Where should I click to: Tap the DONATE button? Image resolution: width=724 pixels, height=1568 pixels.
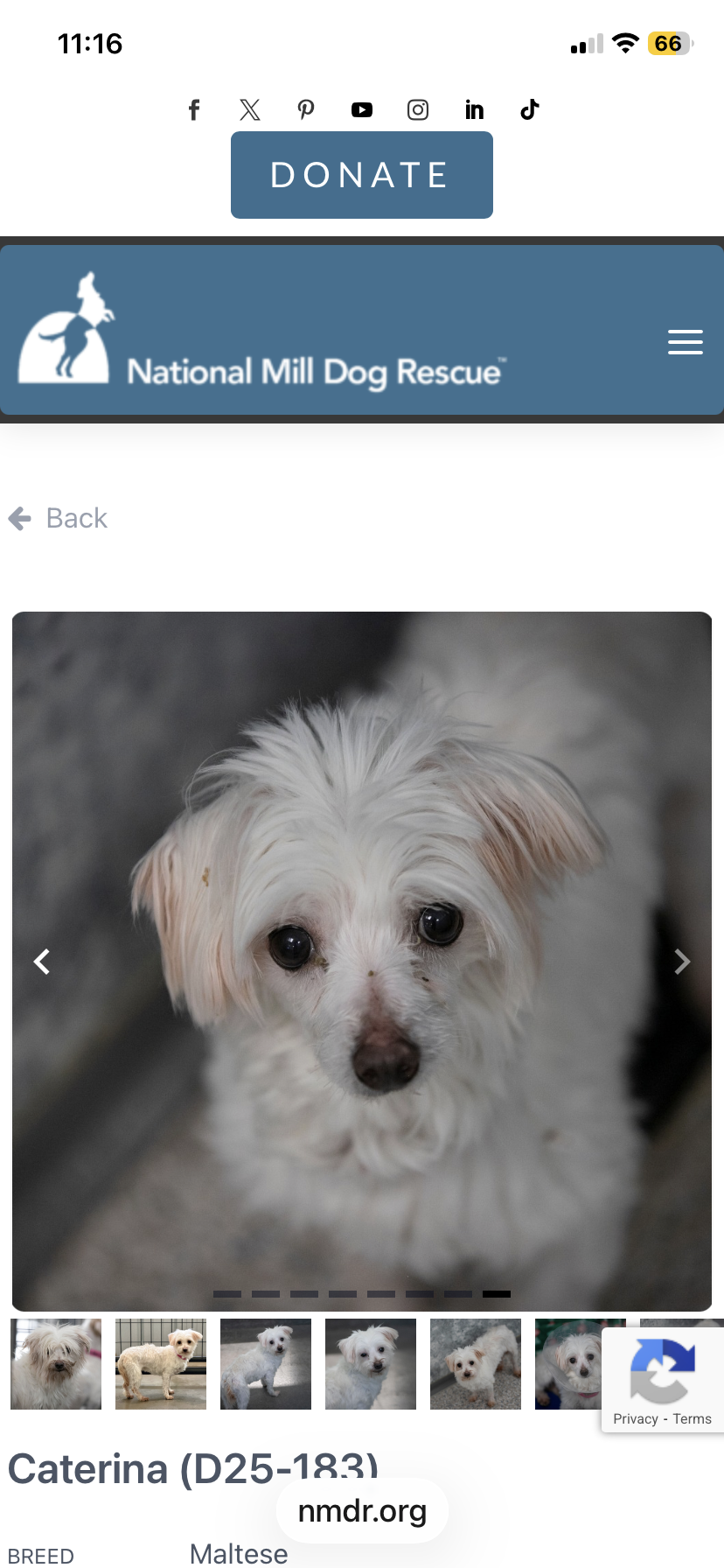[x=362, y=175]
